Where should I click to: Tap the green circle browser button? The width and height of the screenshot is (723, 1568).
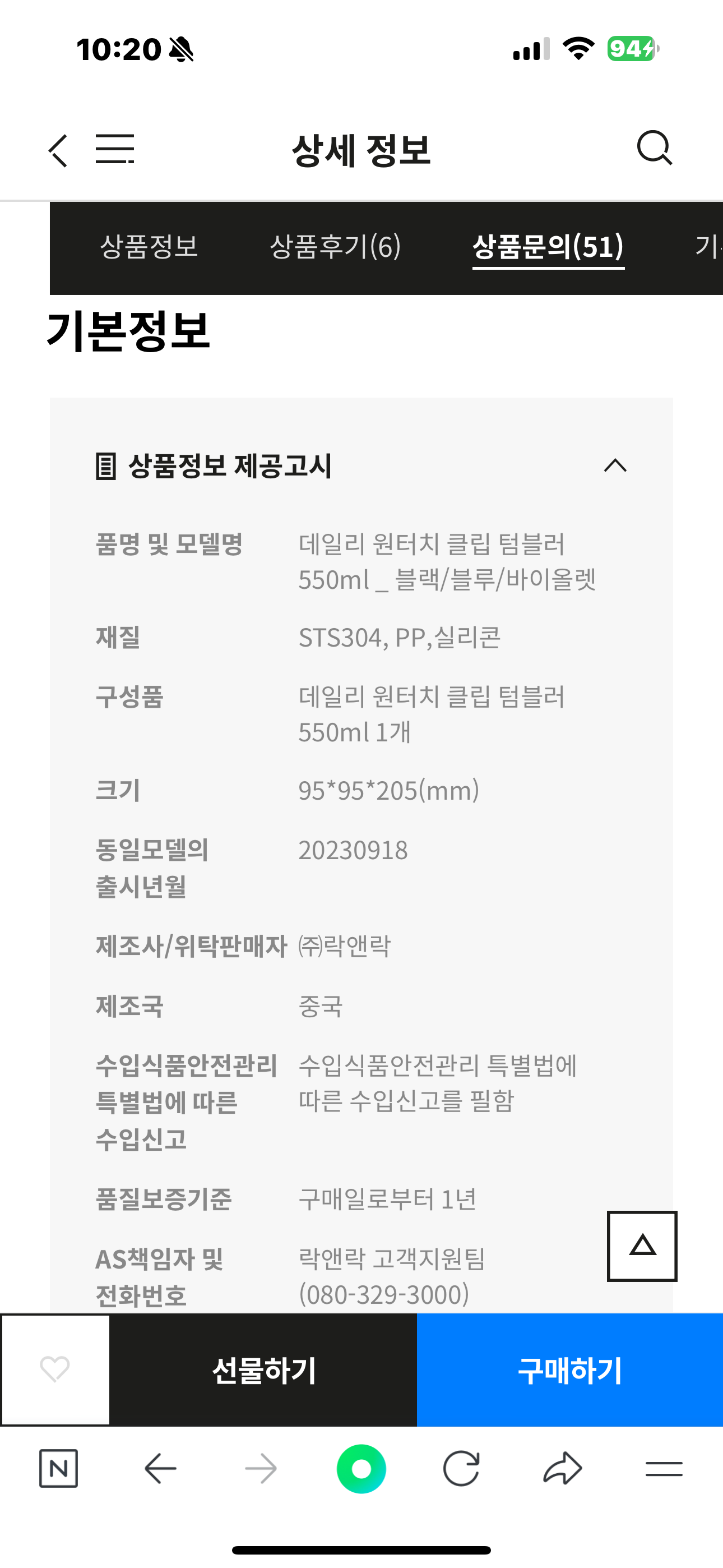(x=361, y=1469)
